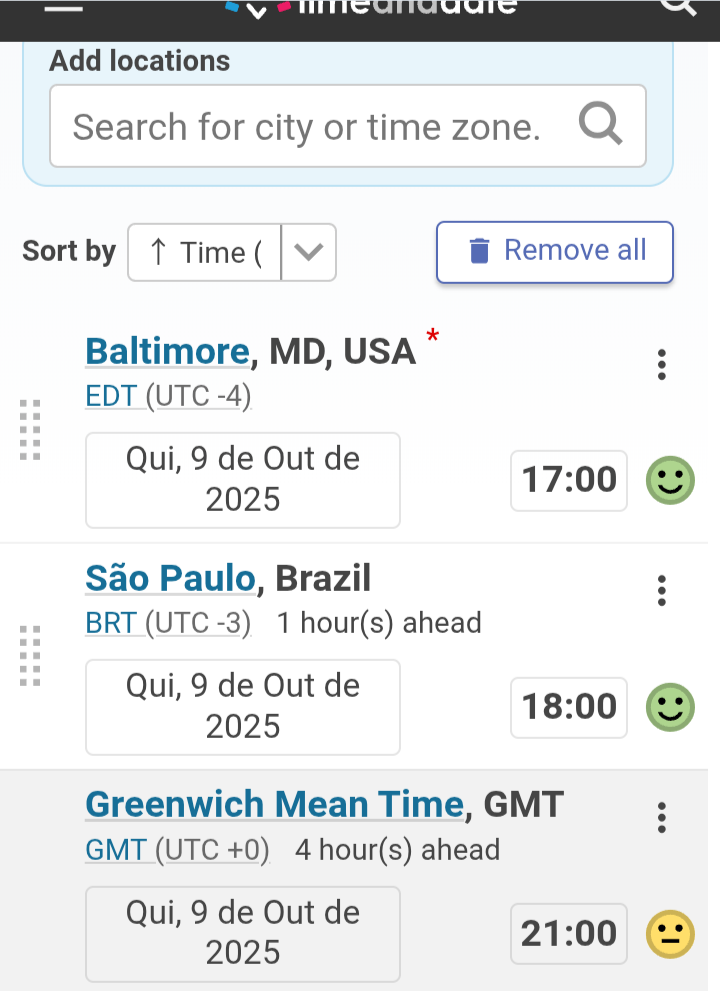Change the date for São Paulo

click(x=243, y=707)
